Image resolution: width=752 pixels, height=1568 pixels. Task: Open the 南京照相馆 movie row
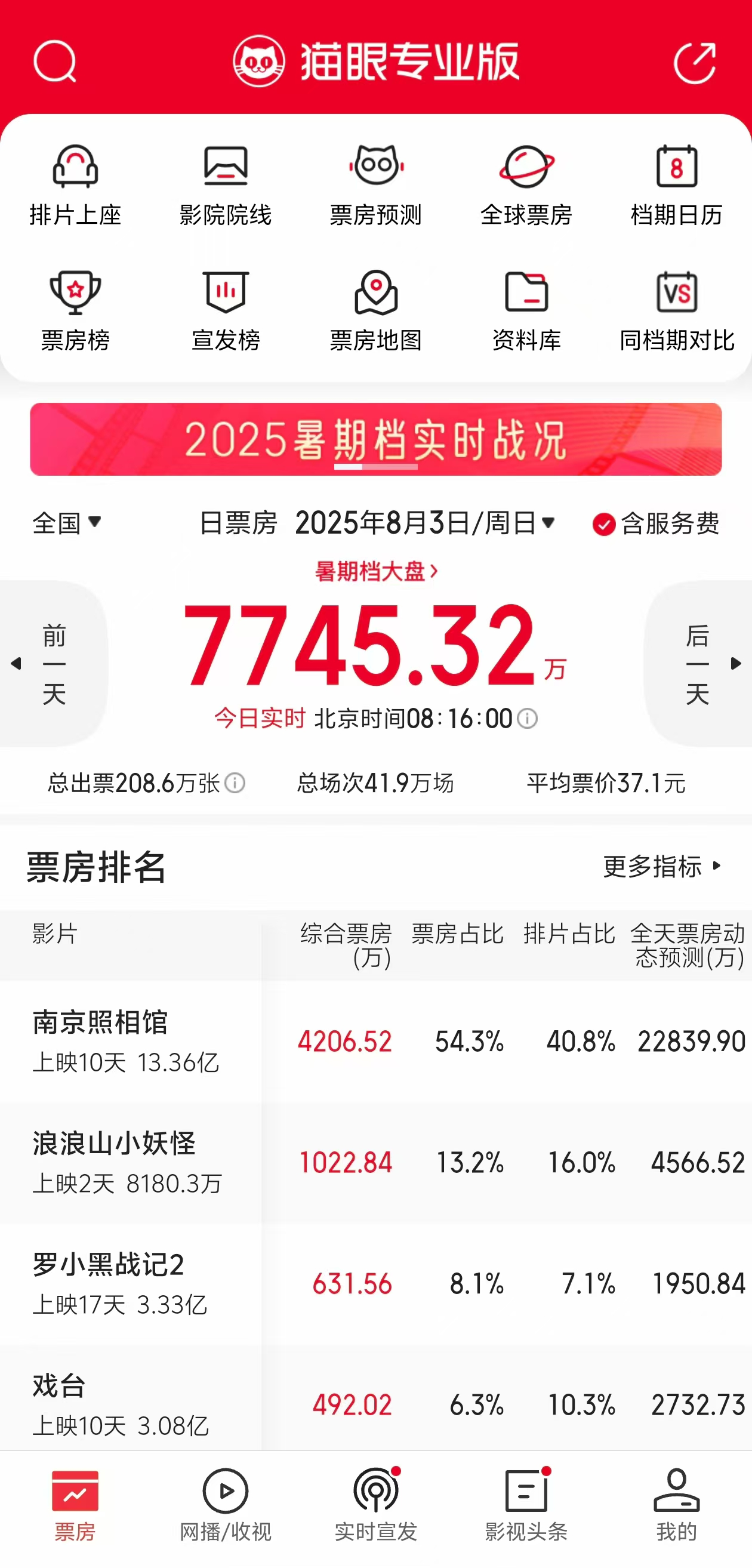point(375,1041)
